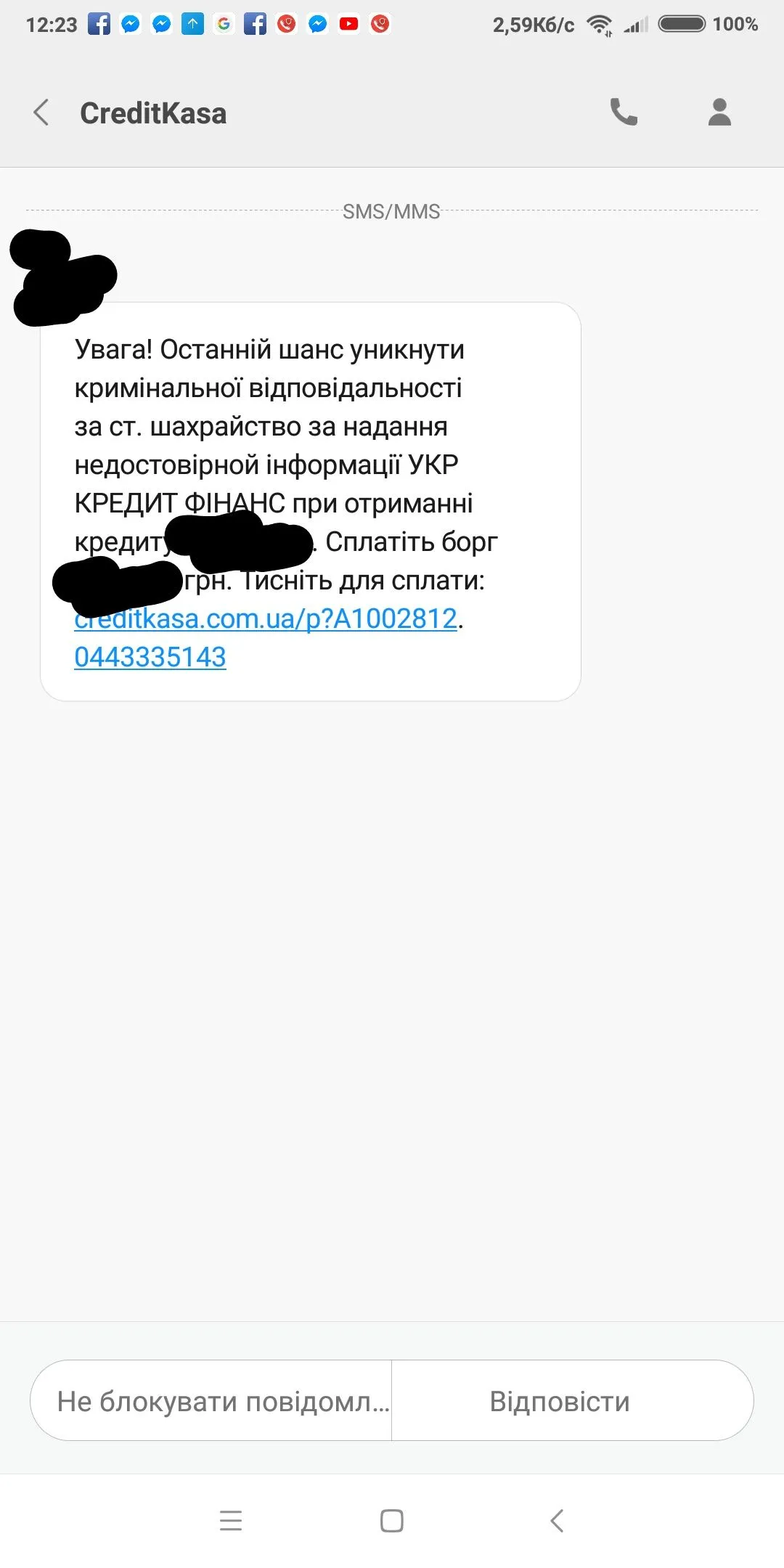Call the CreditKasa sender
The width and height of the screenshot is (784, 1568).
click(624, 112)
